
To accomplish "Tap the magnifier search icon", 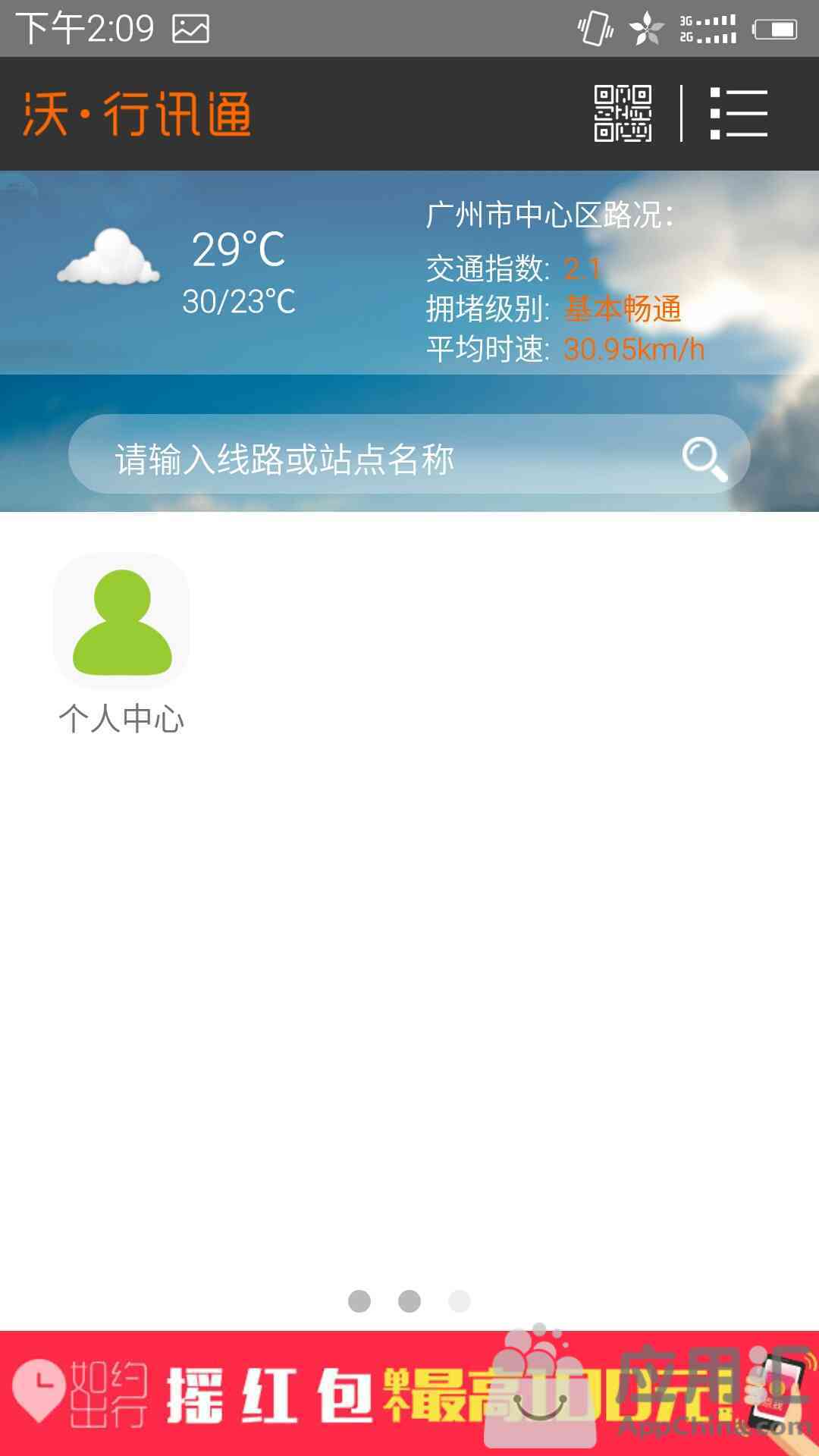I will [704, 458].
